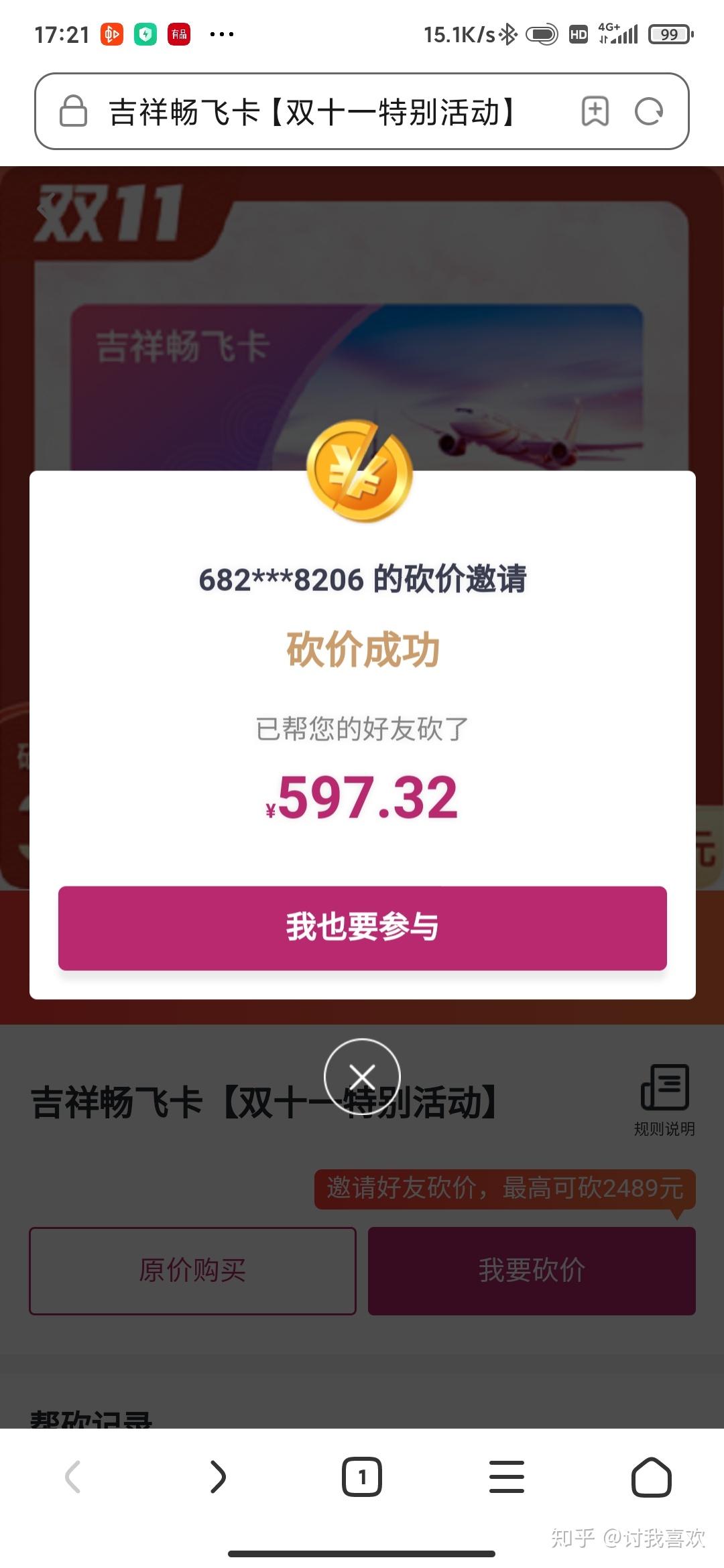Go back in the browser toolbar

[x=73, y=1477]
